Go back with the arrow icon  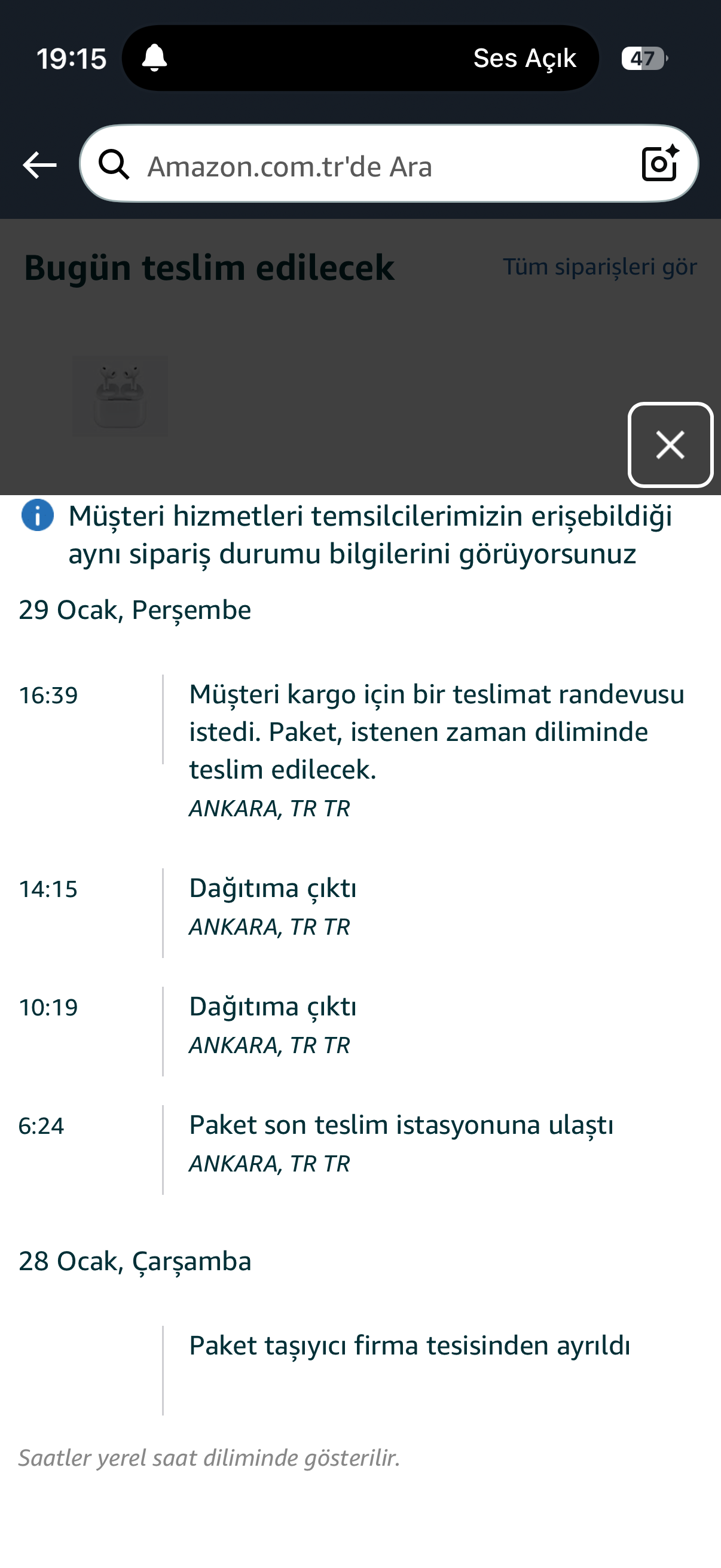point(39,165)
